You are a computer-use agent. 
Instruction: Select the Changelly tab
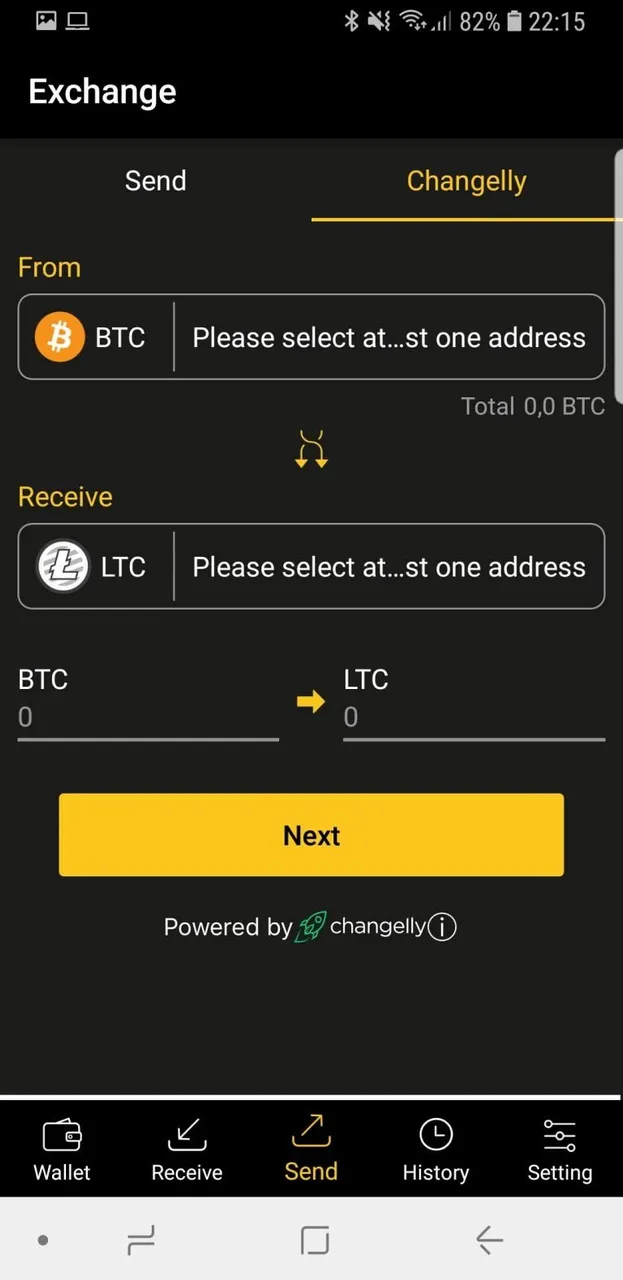point(466,181)
